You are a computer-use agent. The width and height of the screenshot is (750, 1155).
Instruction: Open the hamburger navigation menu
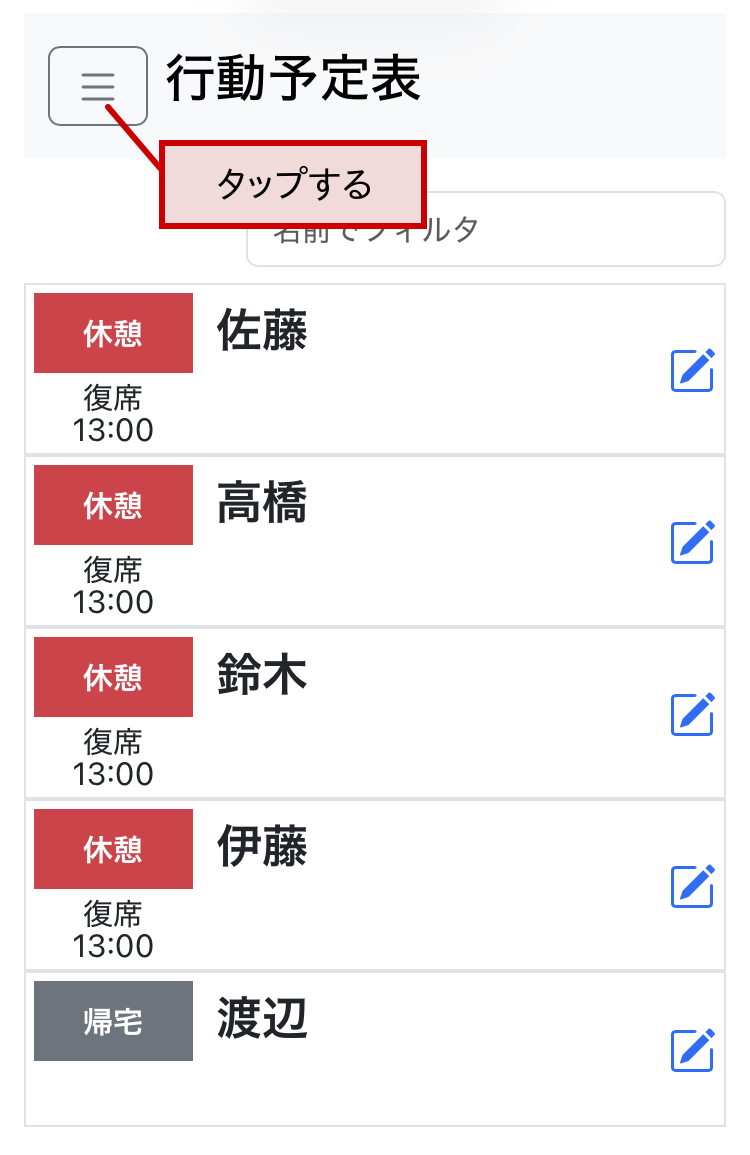97,86
